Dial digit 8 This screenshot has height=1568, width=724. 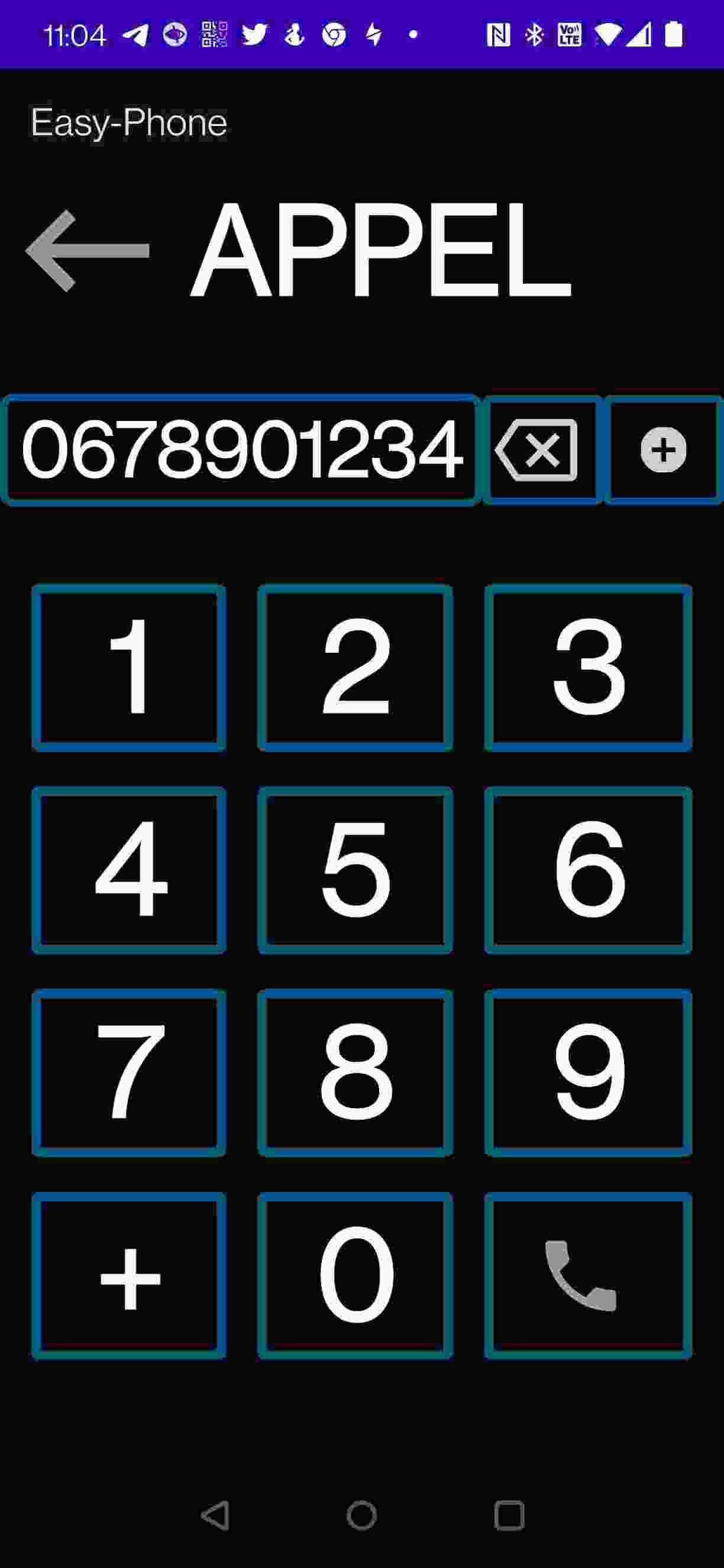(x=355, y=1073)
